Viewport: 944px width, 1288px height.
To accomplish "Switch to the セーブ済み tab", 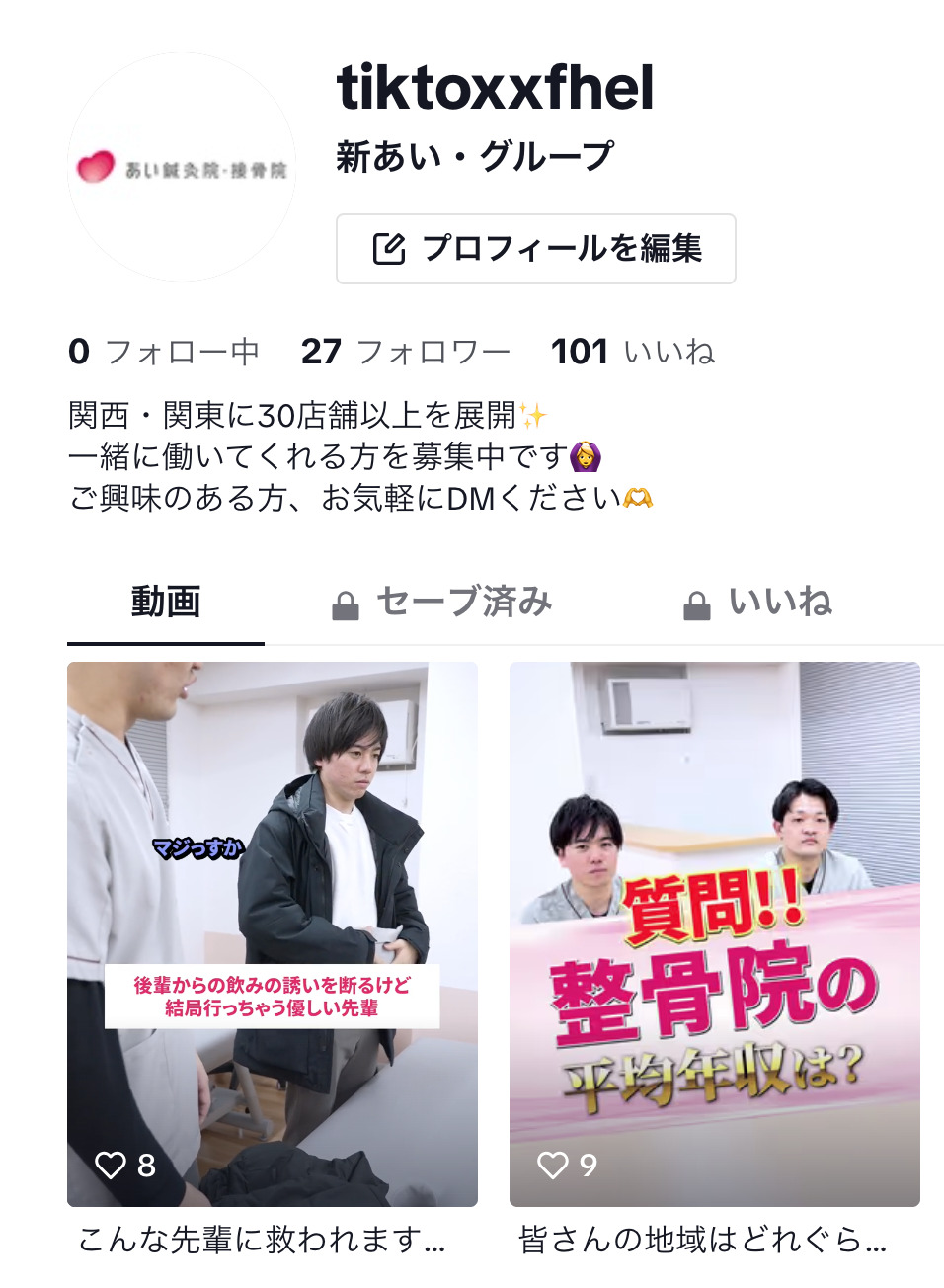I will click(x=442, y=603).
